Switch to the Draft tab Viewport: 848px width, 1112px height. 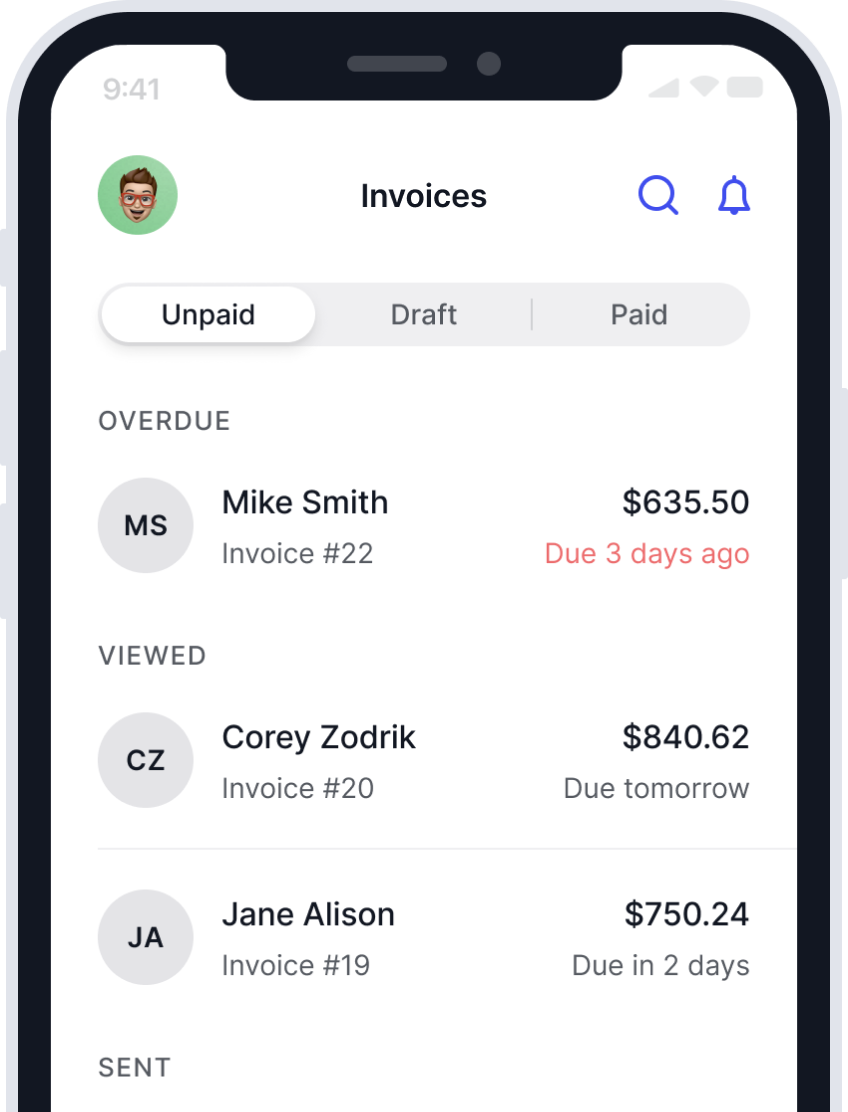pos(423,315)
